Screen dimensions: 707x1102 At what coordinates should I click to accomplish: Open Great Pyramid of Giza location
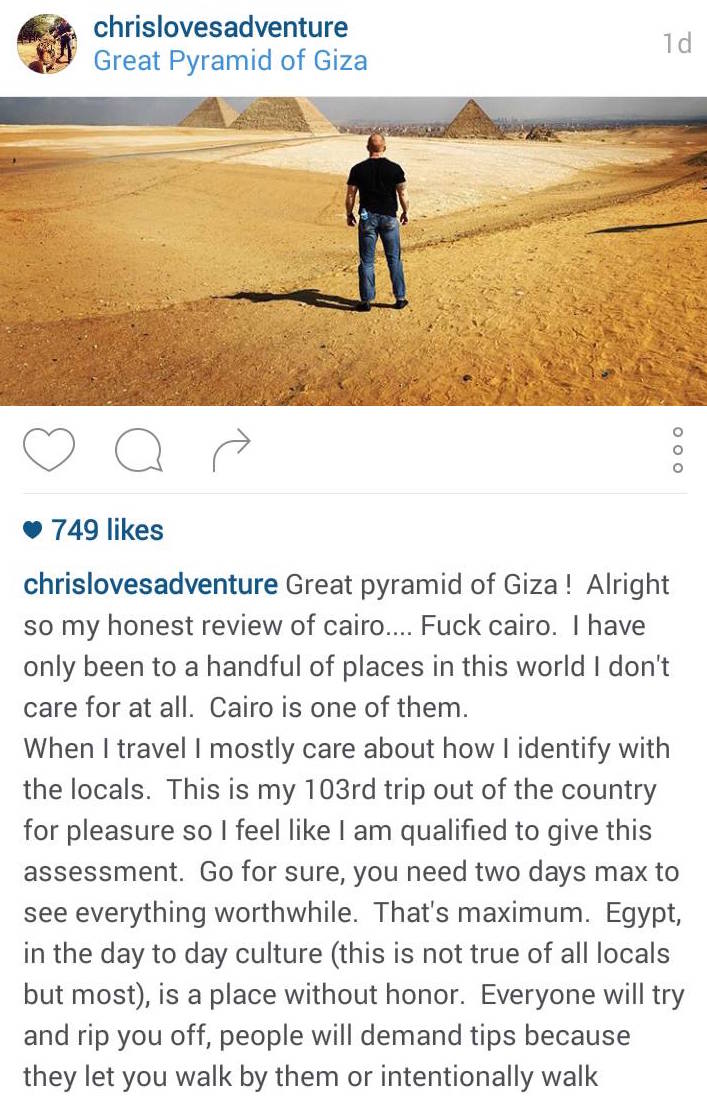pos(230,61)
